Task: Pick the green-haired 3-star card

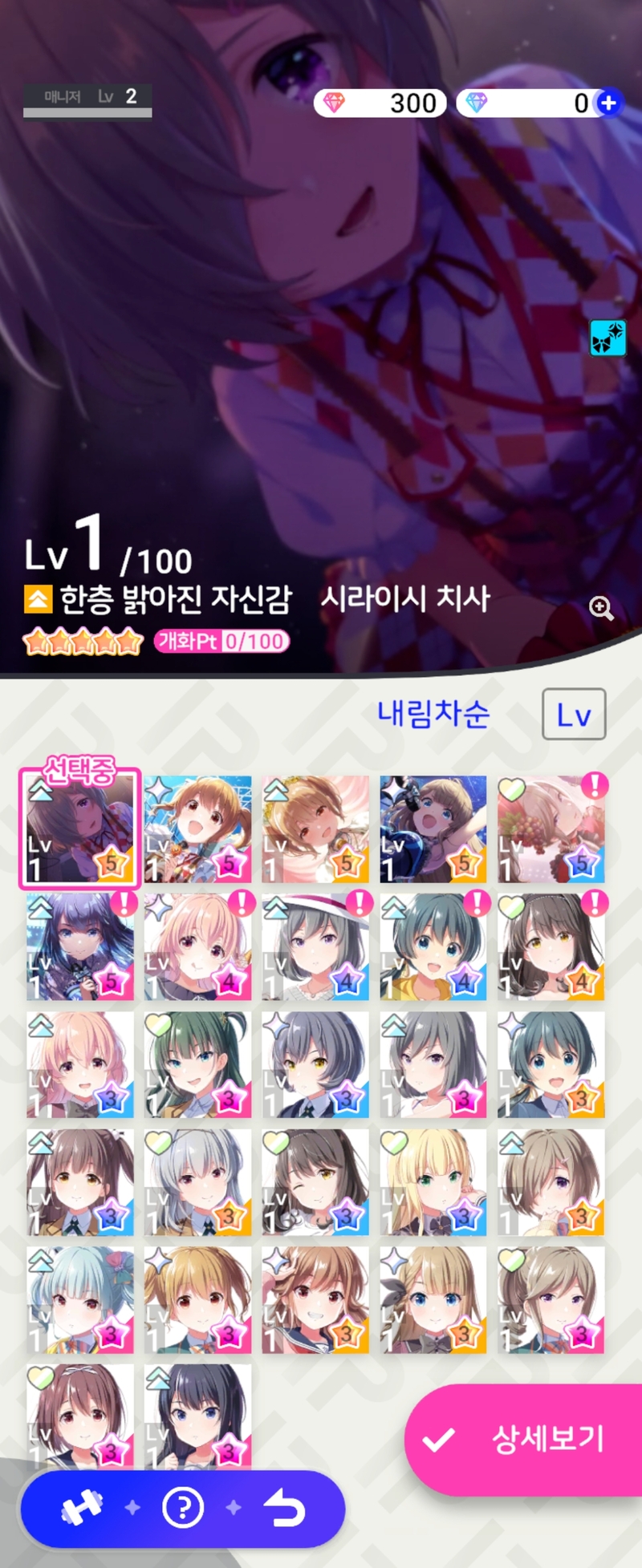Action: [x=197, y=1064]
